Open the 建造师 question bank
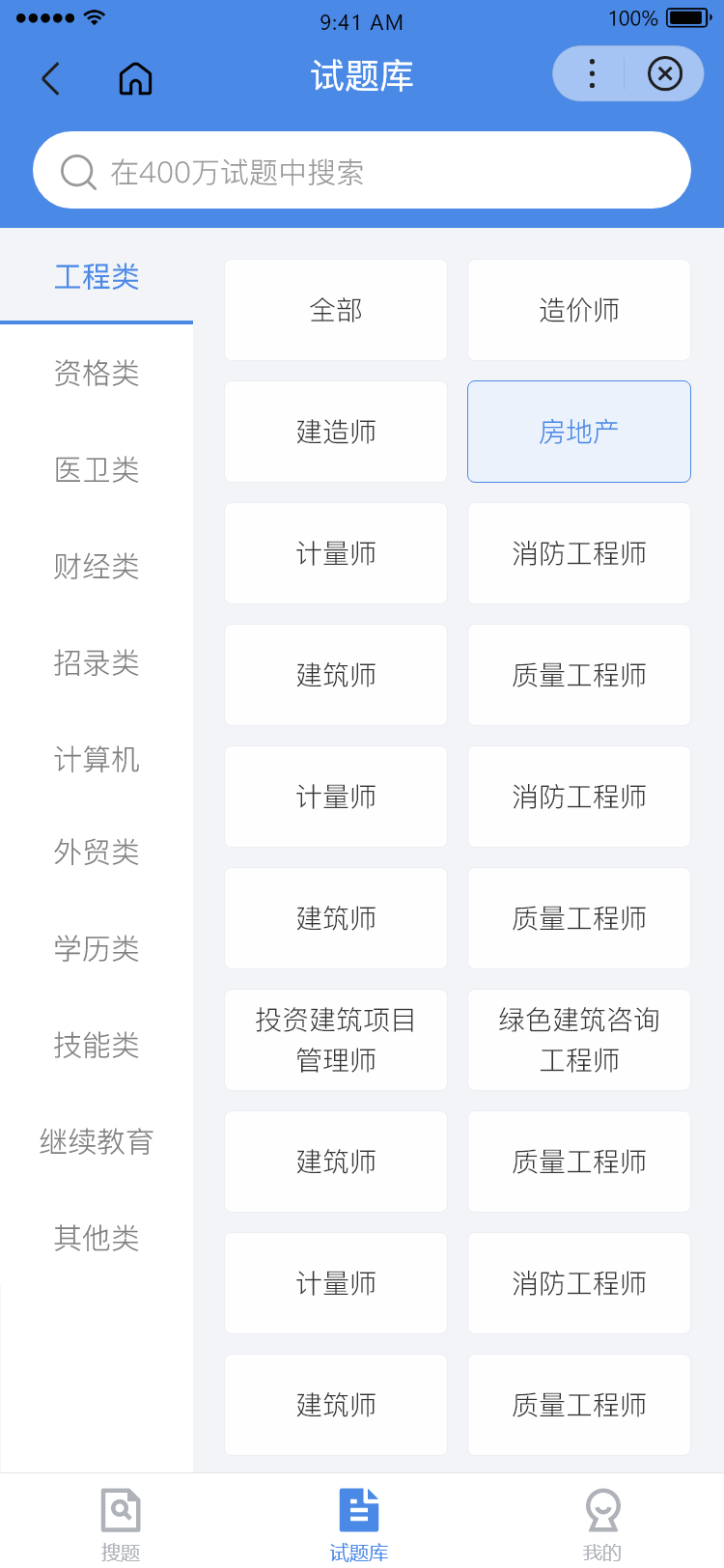Image resolution: width=724 pixels, height=1568 pixels. pyautogui.click(x=336, y=432)
